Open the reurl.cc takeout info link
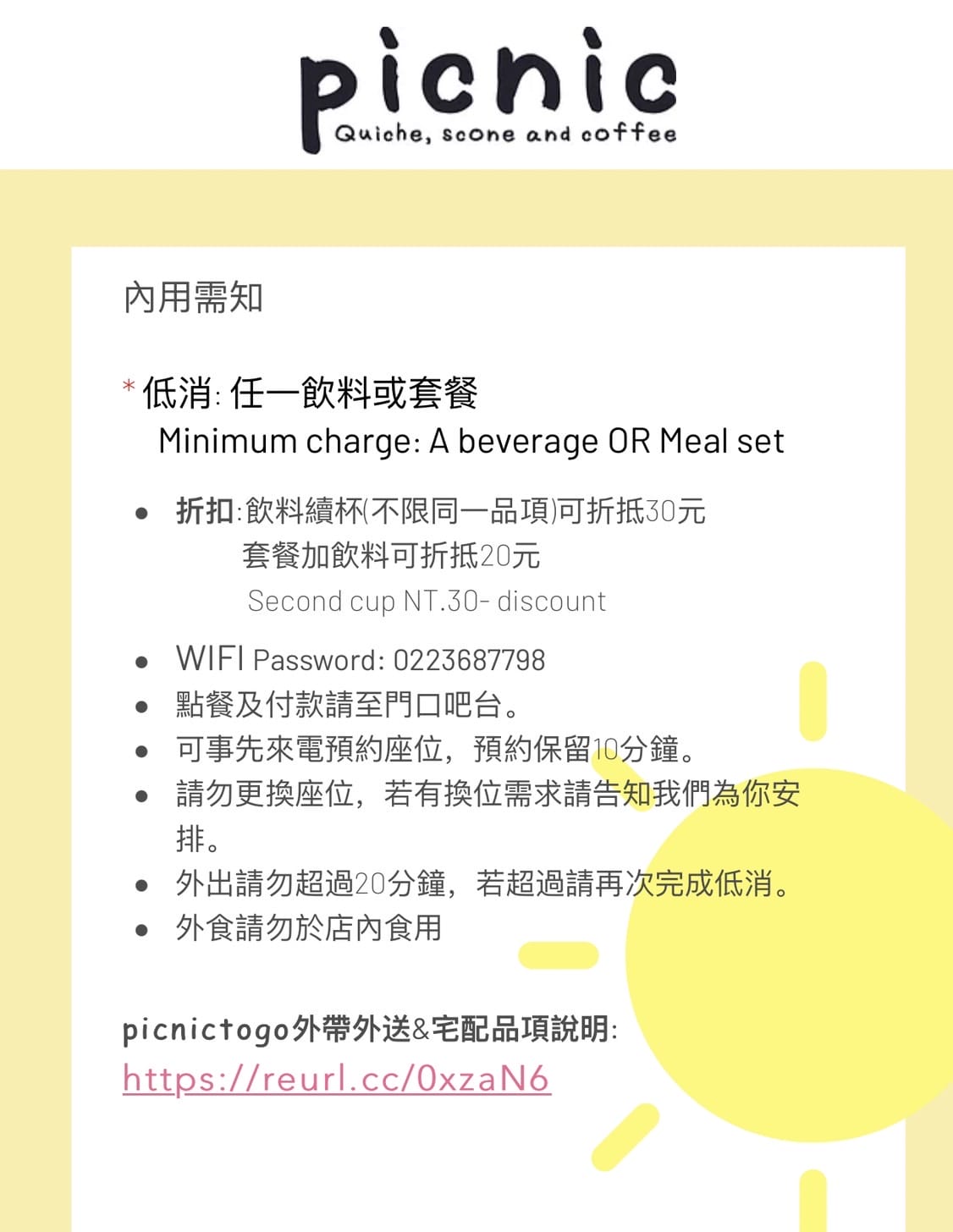The height and width of the screenshot is (1232, 953). 336,1079
